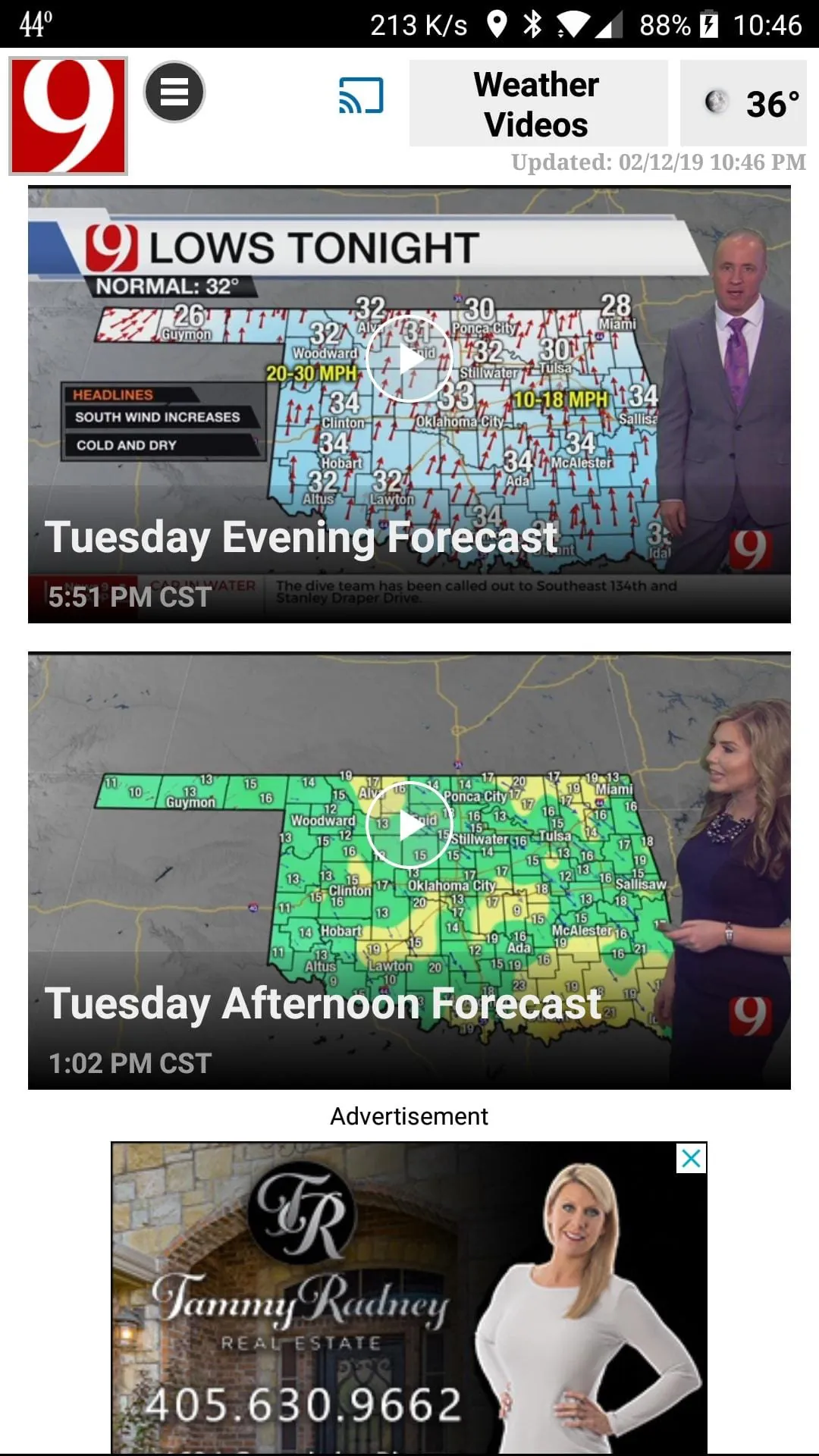Open the Tammy Radney Real Estate ad
Image resolution: width=819 pixels, height=1456 pixels.
point(409,1289)
